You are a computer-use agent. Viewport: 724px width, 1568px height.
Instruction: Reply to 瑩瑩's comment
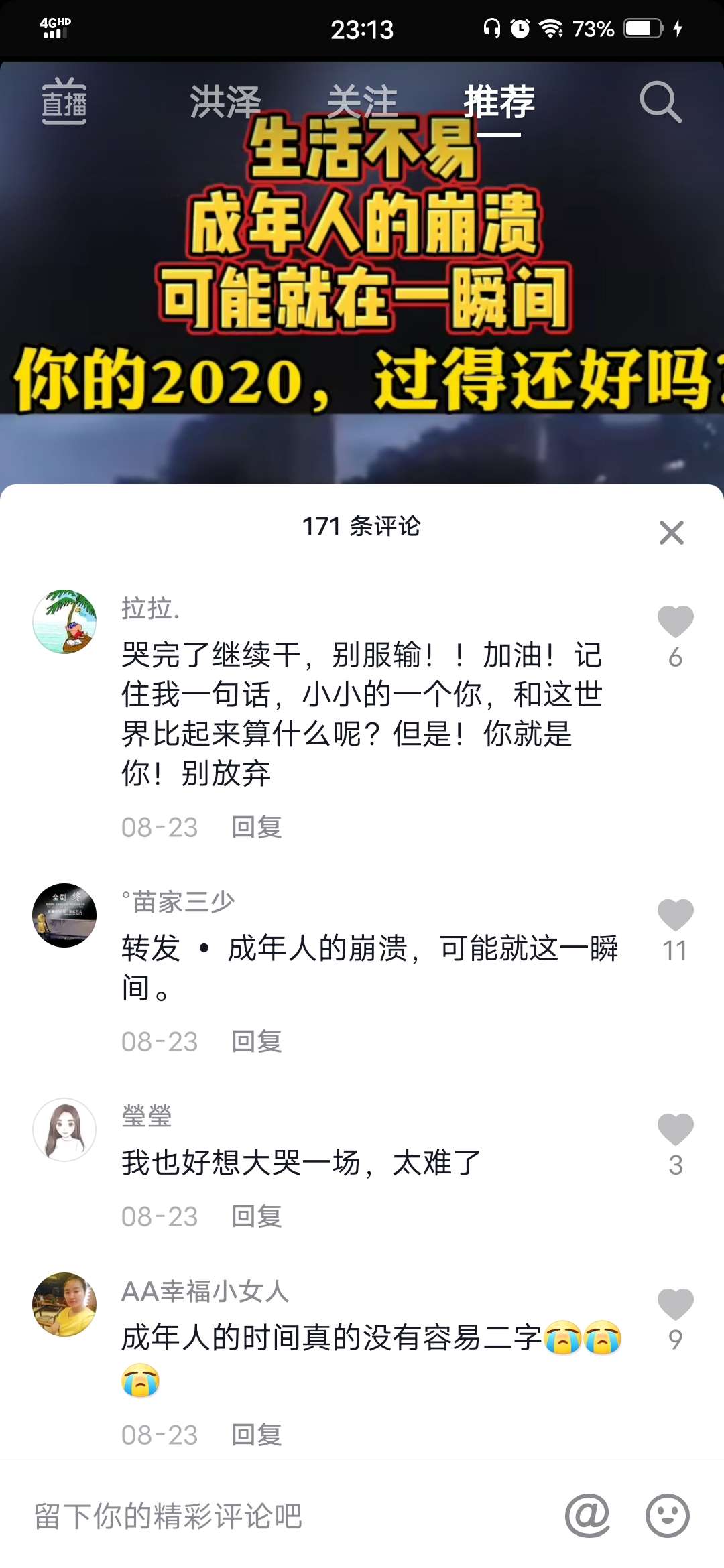pos(257,1216)
